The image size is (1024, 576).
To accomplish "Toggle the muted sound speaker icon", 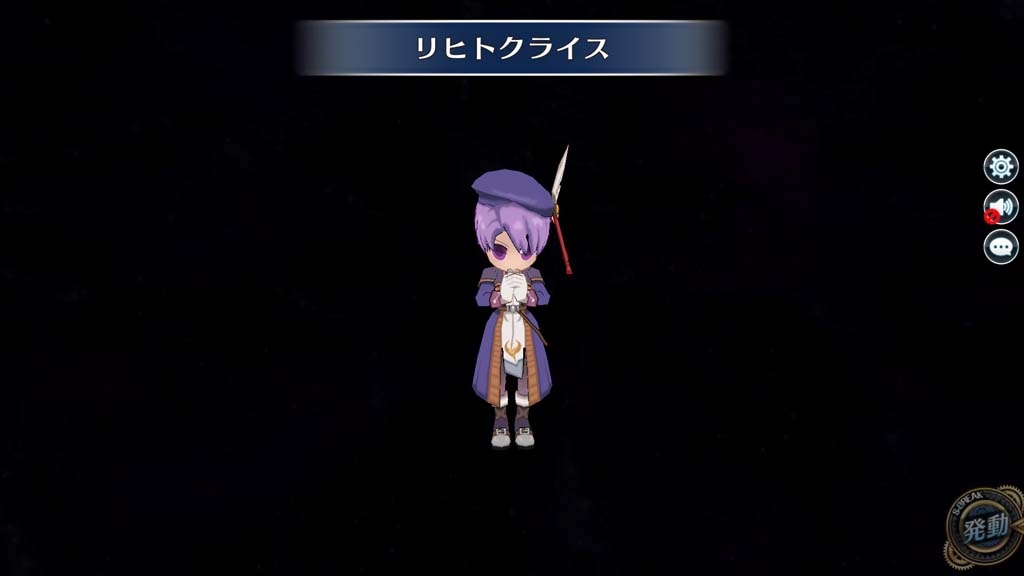I will click(x=1000, y=207).
